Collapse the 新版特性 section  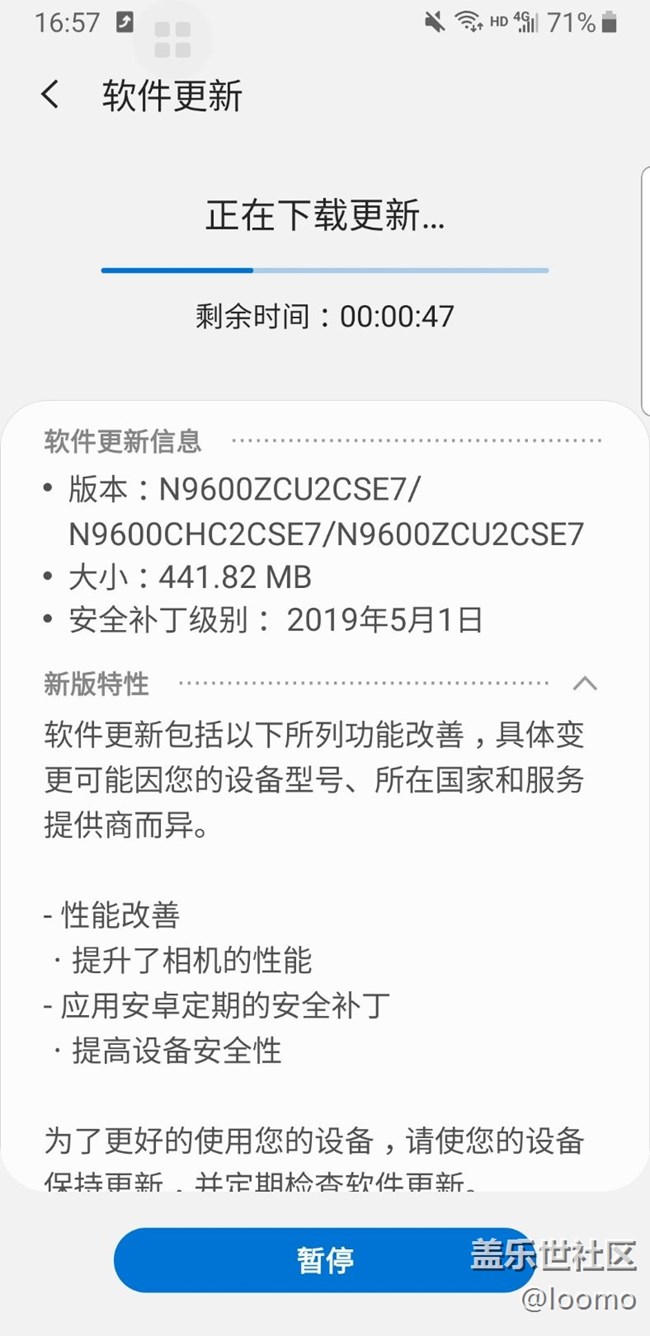[x=585, y=684]
